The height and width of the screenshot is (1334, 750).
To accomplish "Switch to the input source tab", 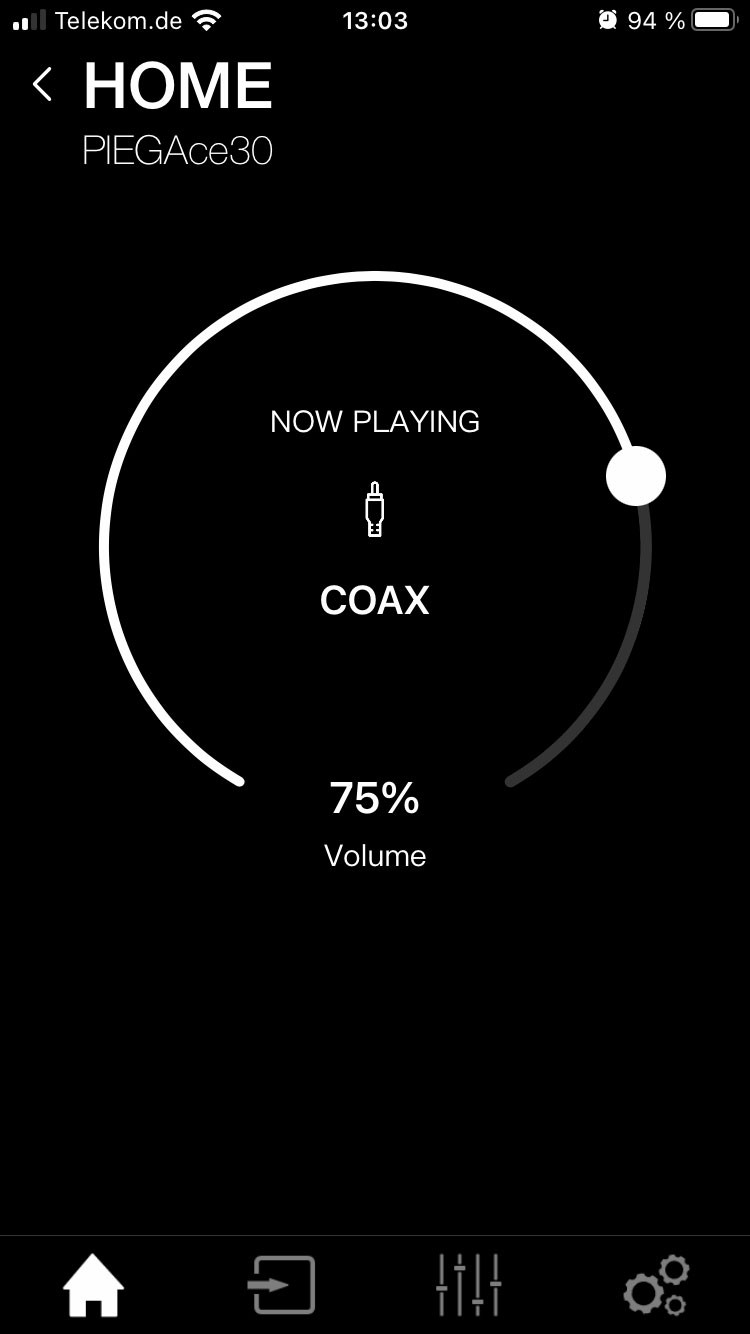I will point(281,1285).
